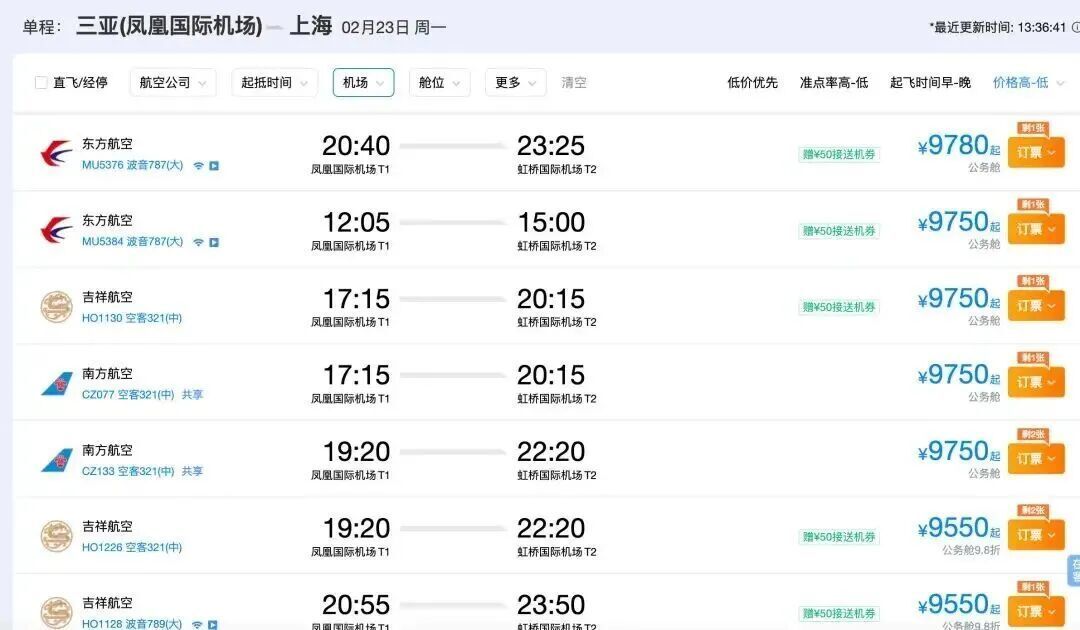Screen dimensions: 1080x630
Task: Book 吉祥航空 HO1130 at 17:15
Action: pyautogui.click(x=1035, y=306)
